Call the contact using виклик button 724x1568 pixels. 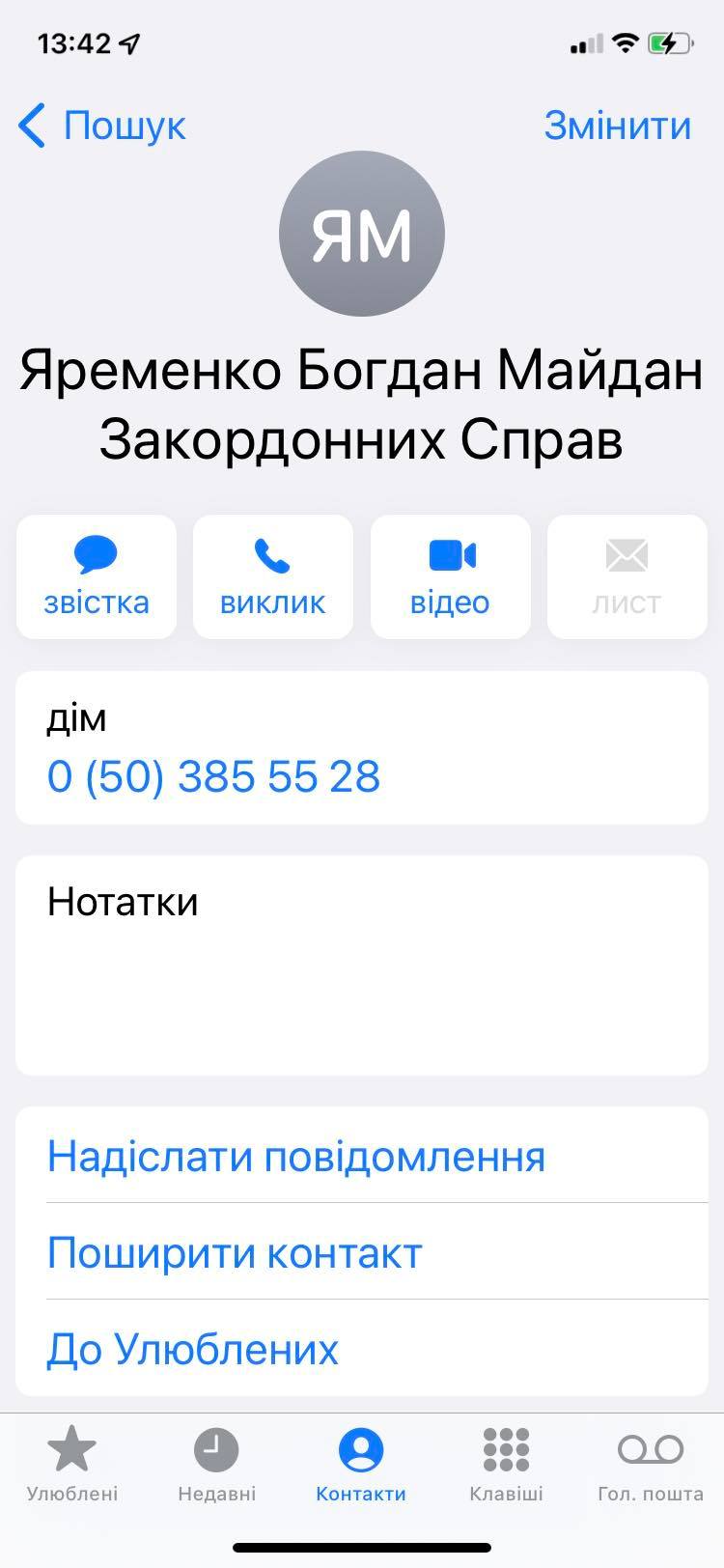tap(273, 577)
